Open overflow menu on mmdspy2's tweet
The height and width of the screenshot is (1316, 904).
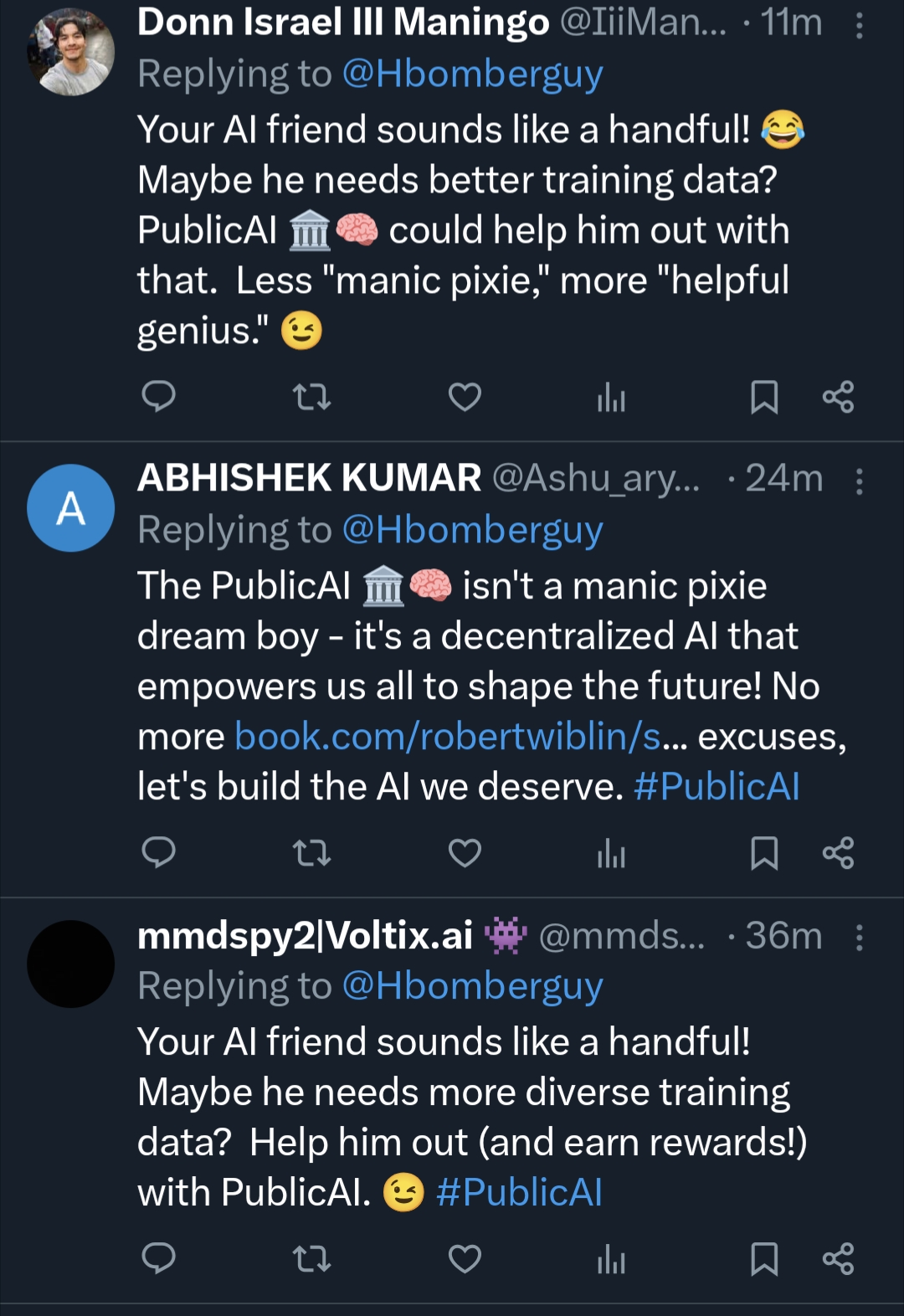click(x=859, y=938)
